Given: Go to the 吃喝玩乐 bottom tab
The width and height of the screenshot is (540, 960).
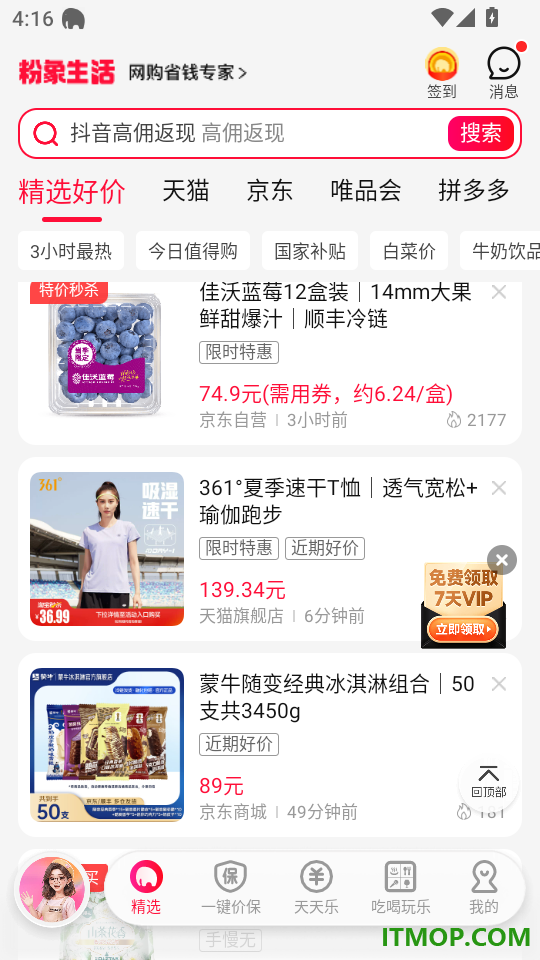Looking at the screenshot, I should click(x=400, y=888).
